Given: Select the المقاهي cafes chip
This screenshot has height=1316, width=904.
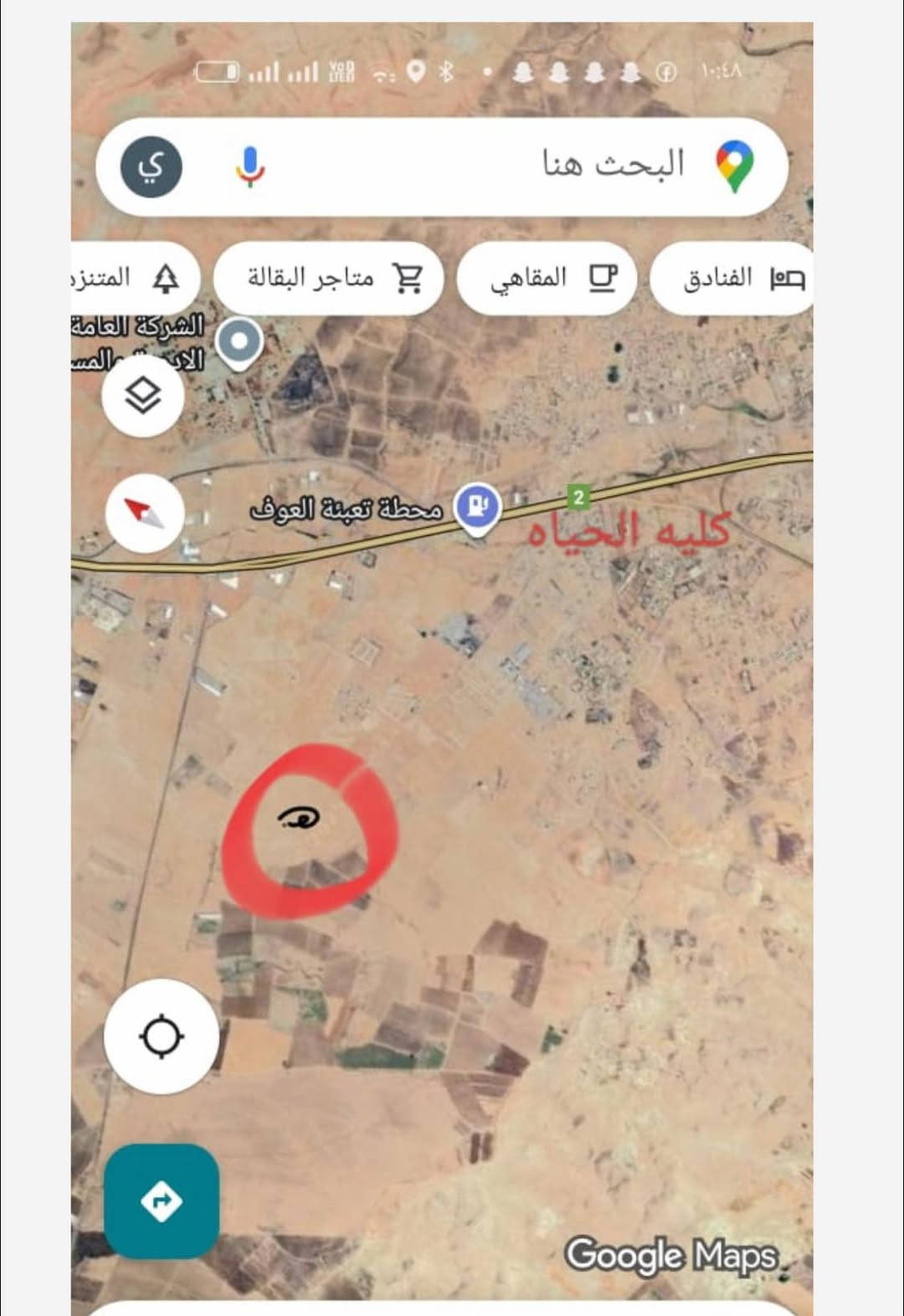Looking at the screenshot, I should [x=548, y=278].
